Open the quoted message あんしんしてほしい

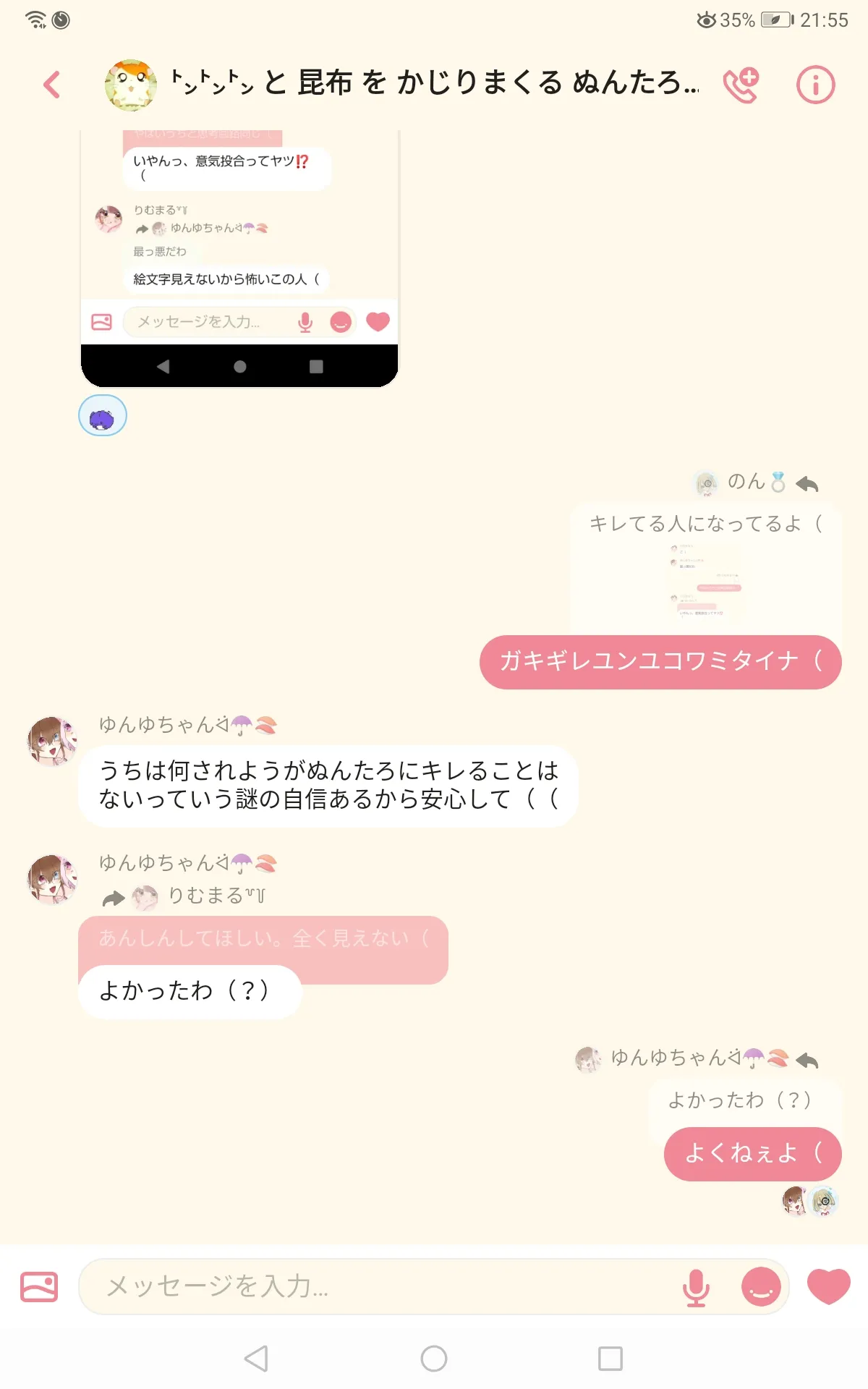tap(263, 940)
